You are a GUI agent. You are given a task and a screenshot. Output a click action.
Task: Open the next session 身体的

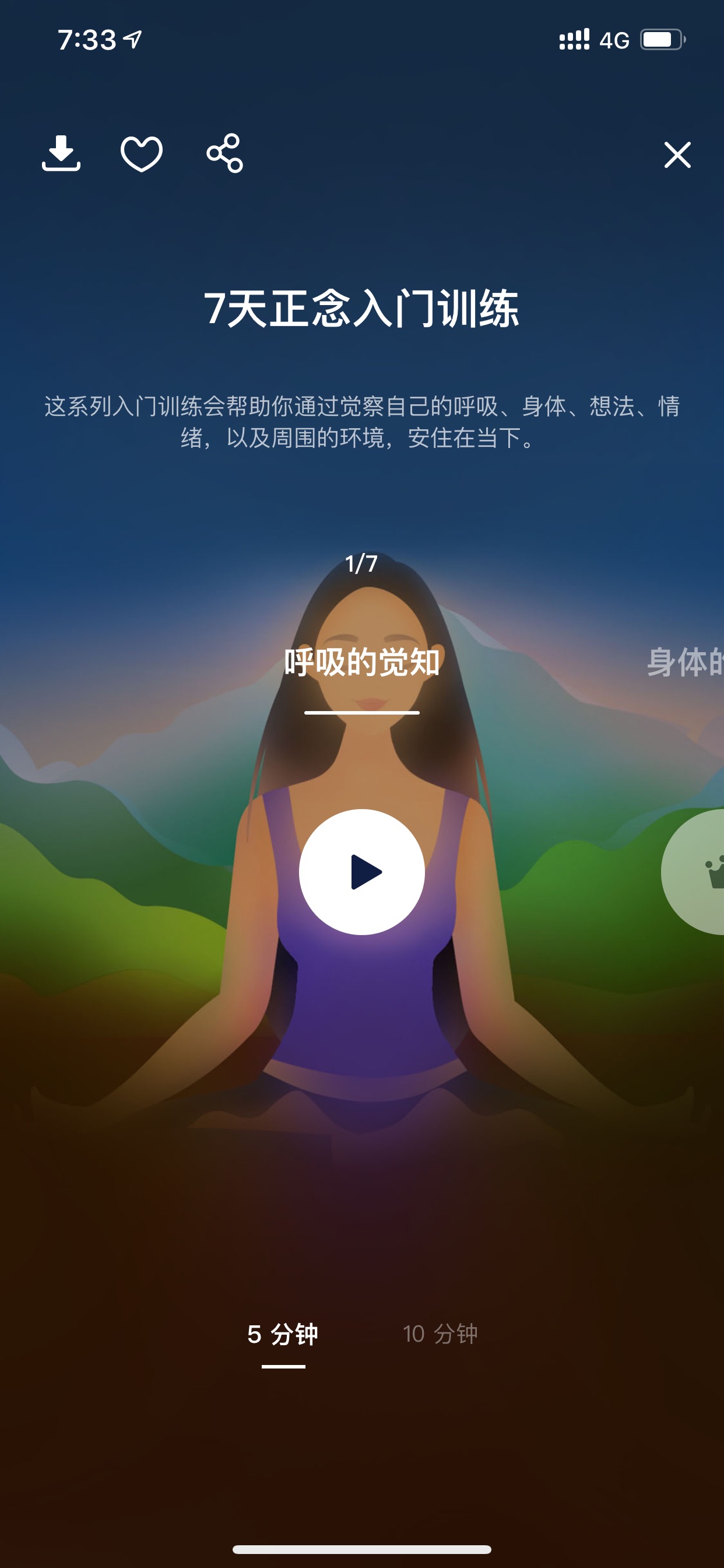coord(685,662)
